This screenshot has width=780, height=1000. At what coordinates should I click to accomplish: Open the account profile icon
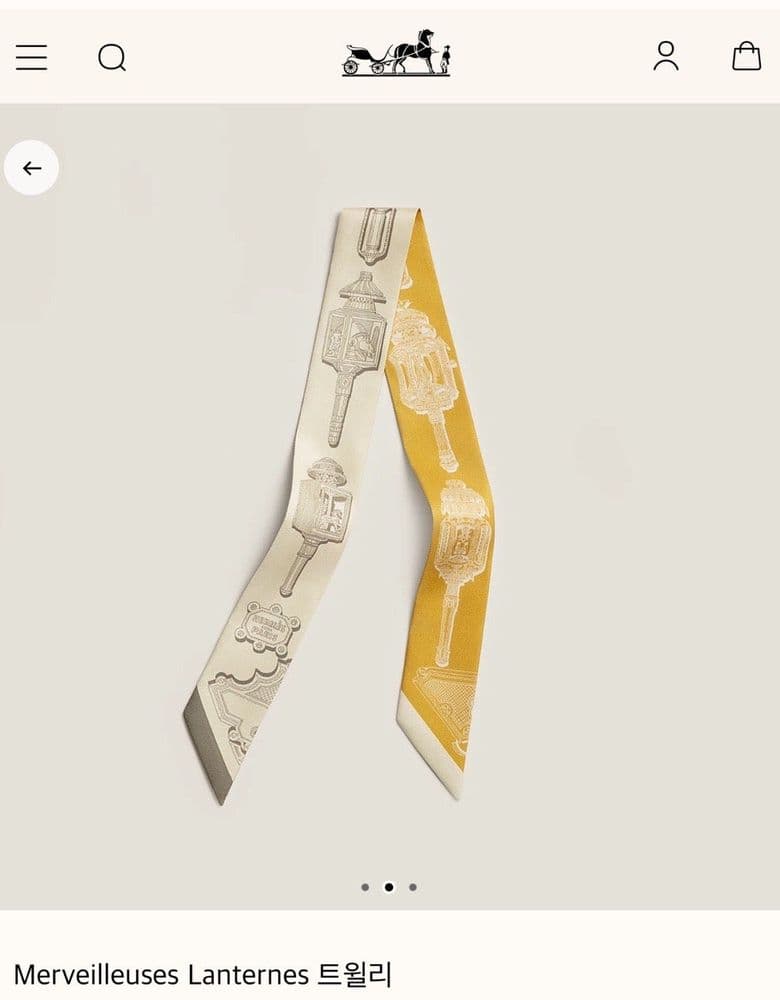(666, 56)
